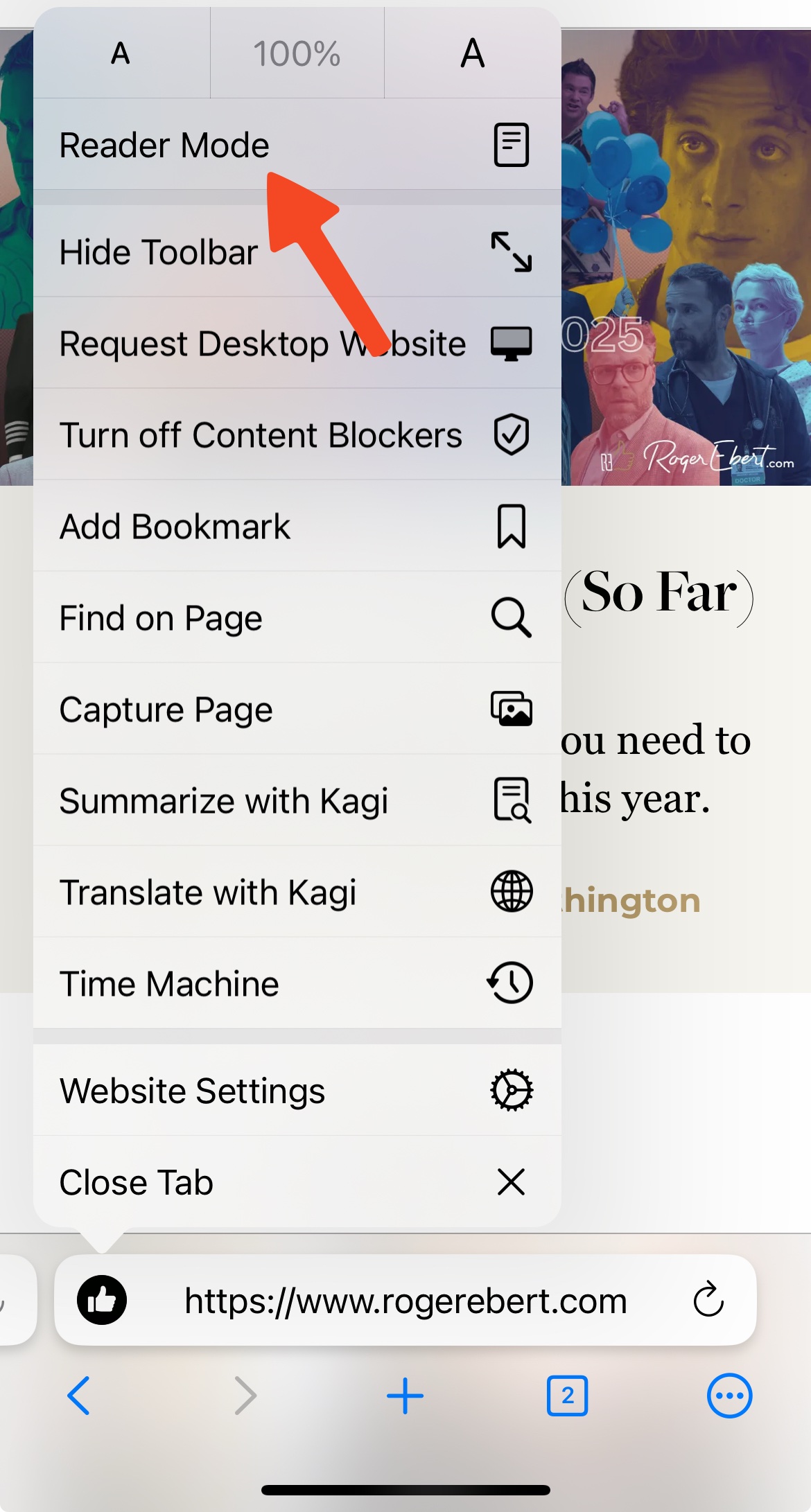
Task: Enable Reader Mode
Action: click(x=297, y=145)
